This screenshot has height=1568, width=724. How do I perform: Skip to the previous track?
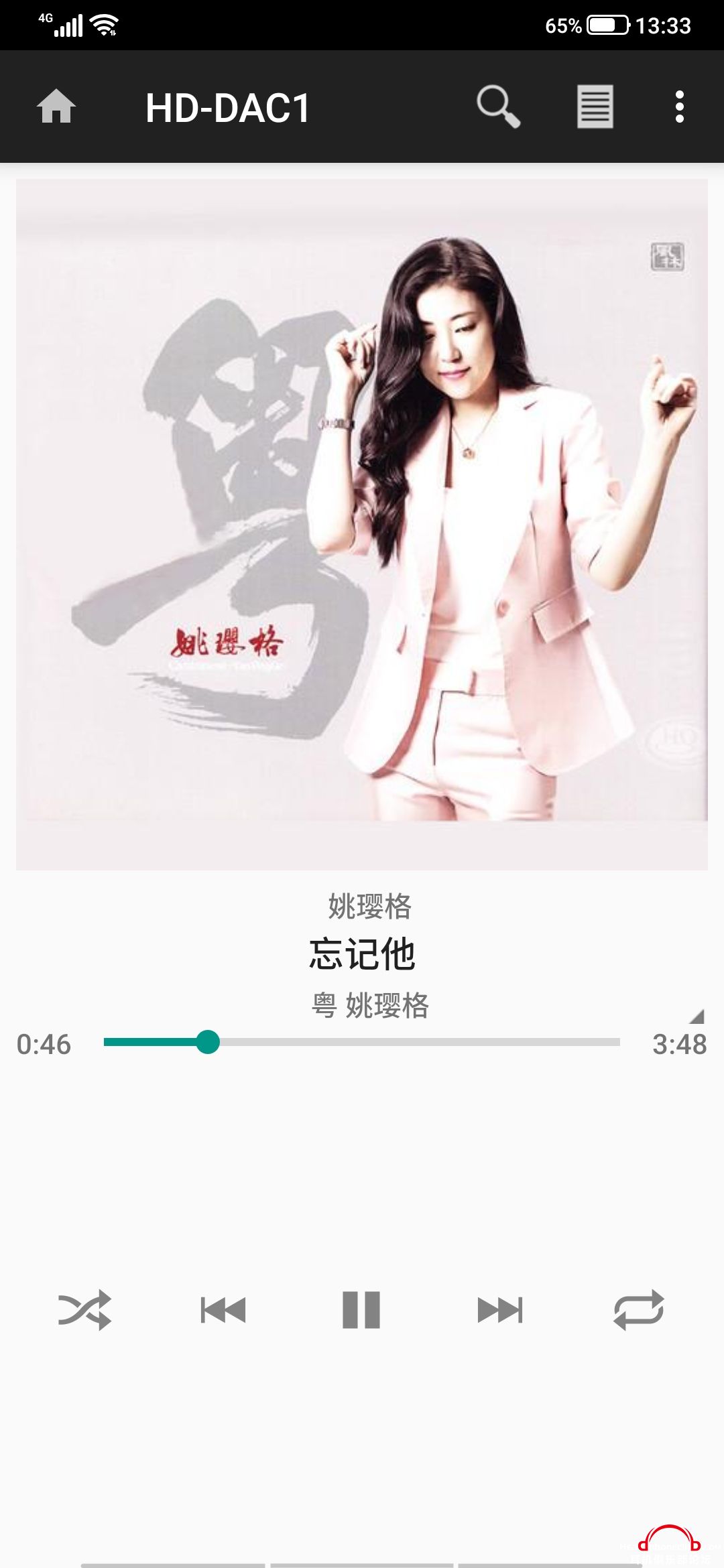(x=223, y=1309)
